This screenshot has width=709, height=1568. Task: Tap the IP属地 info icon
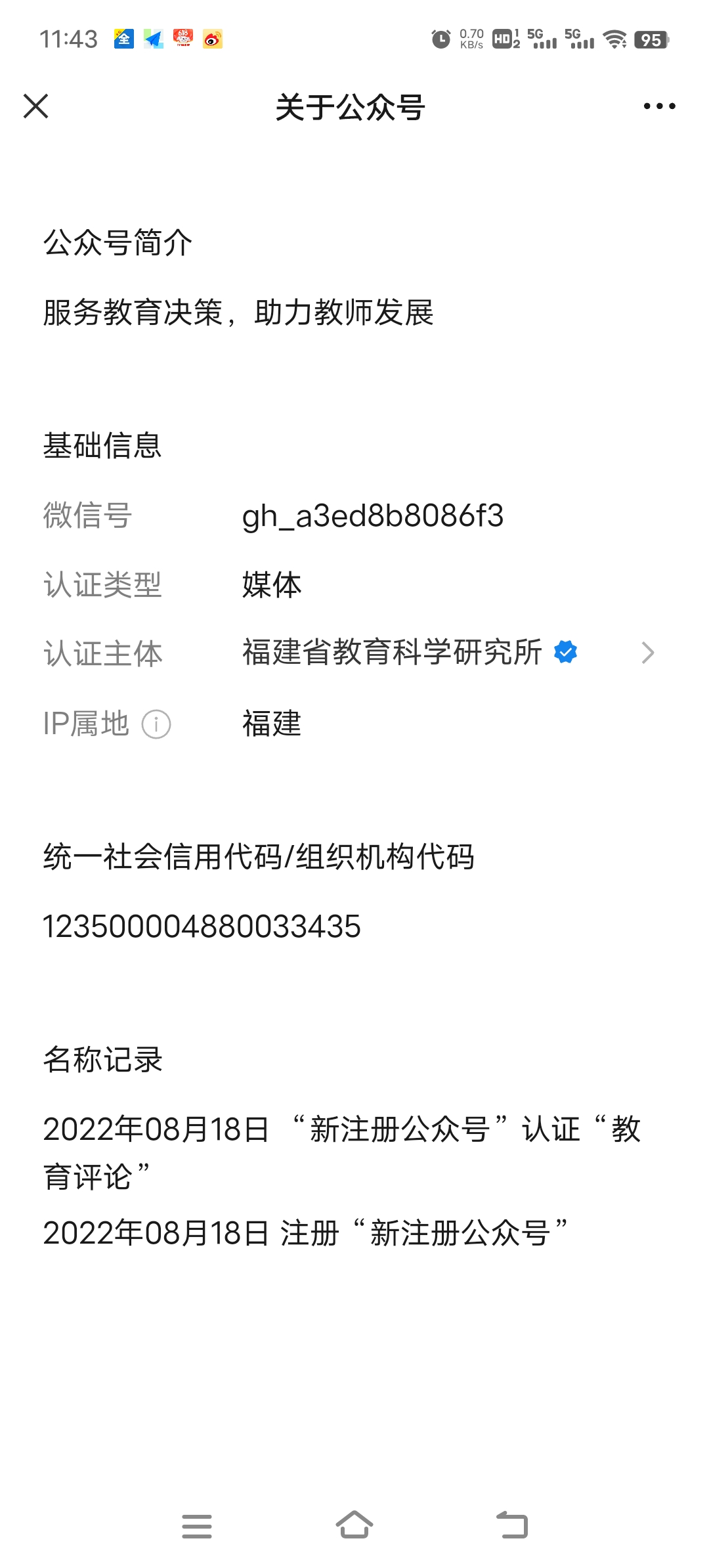[156, 725]
